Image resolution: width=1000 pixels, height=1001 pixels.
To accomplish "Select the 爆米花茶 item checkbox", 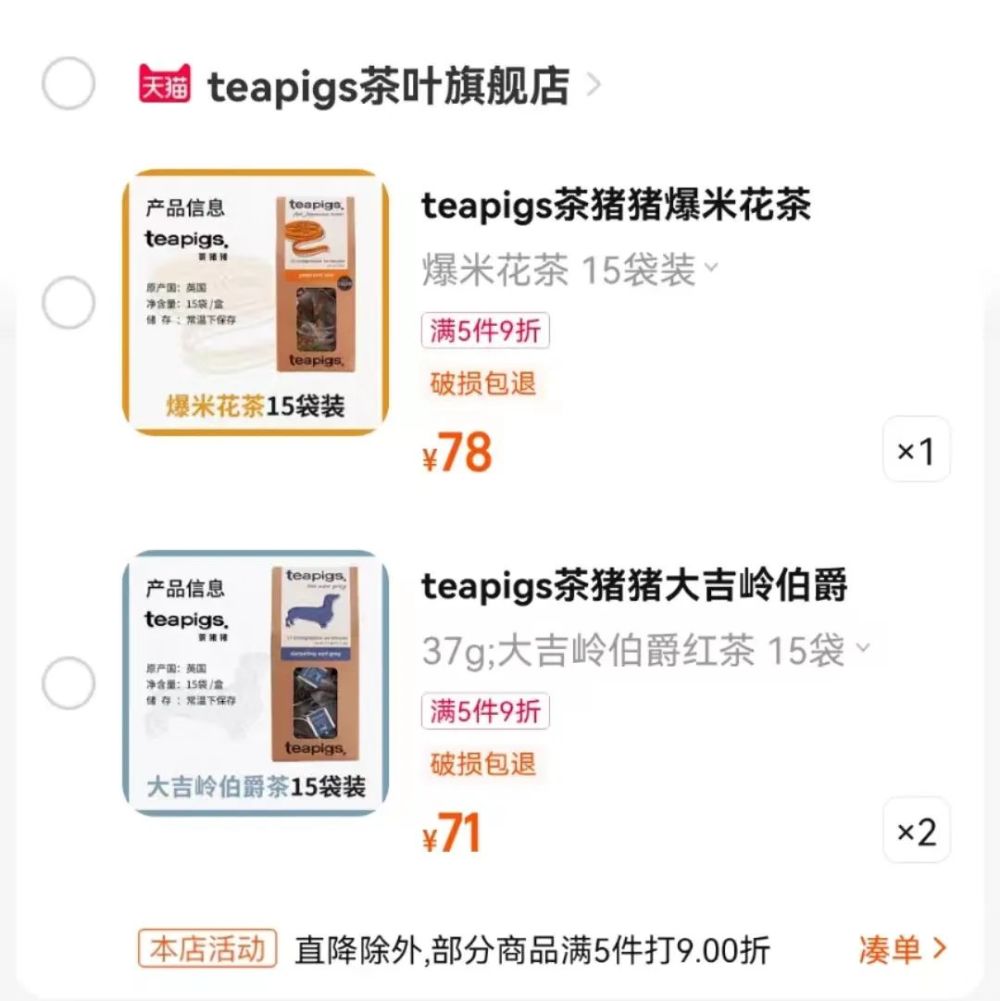I will pos(68,303).
